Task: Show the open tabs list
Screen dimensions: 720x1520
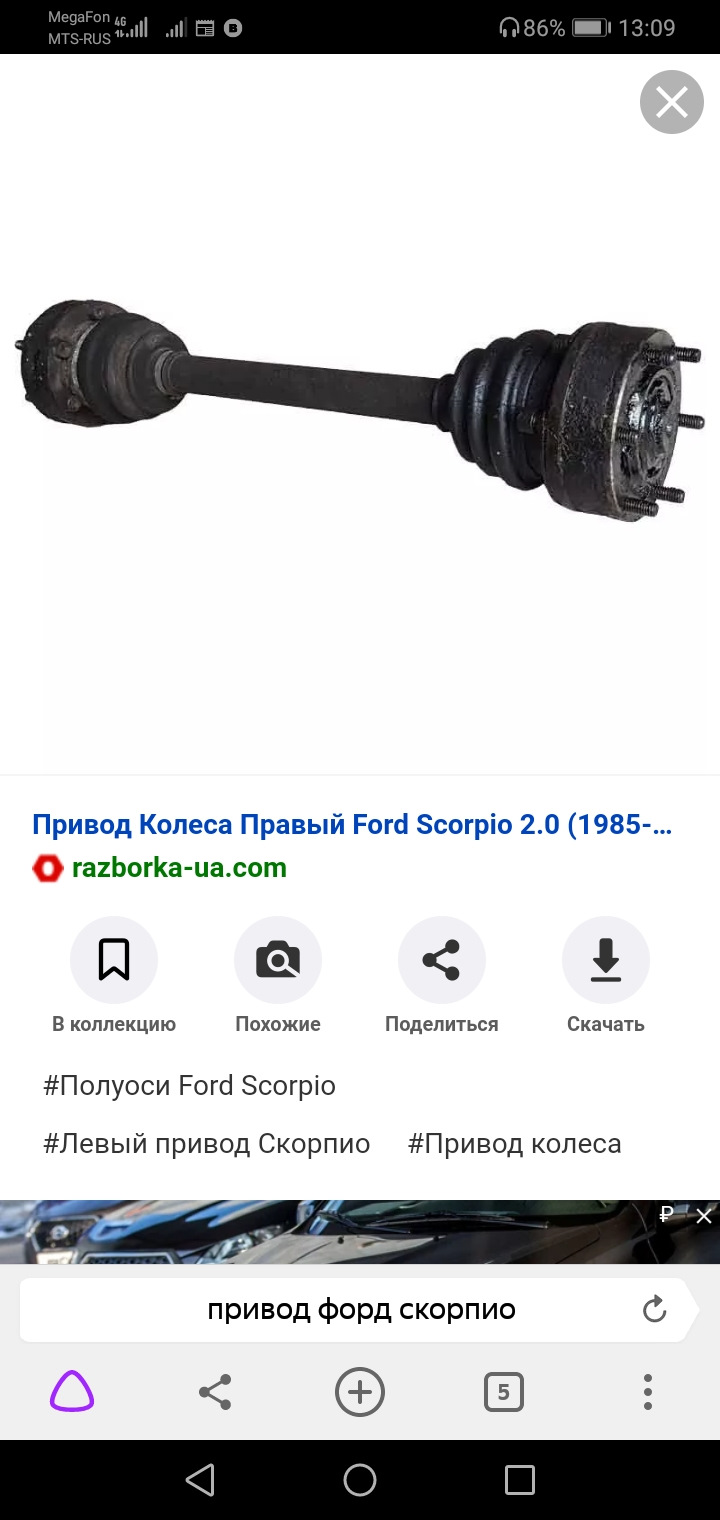Action: coord(503,1392)
